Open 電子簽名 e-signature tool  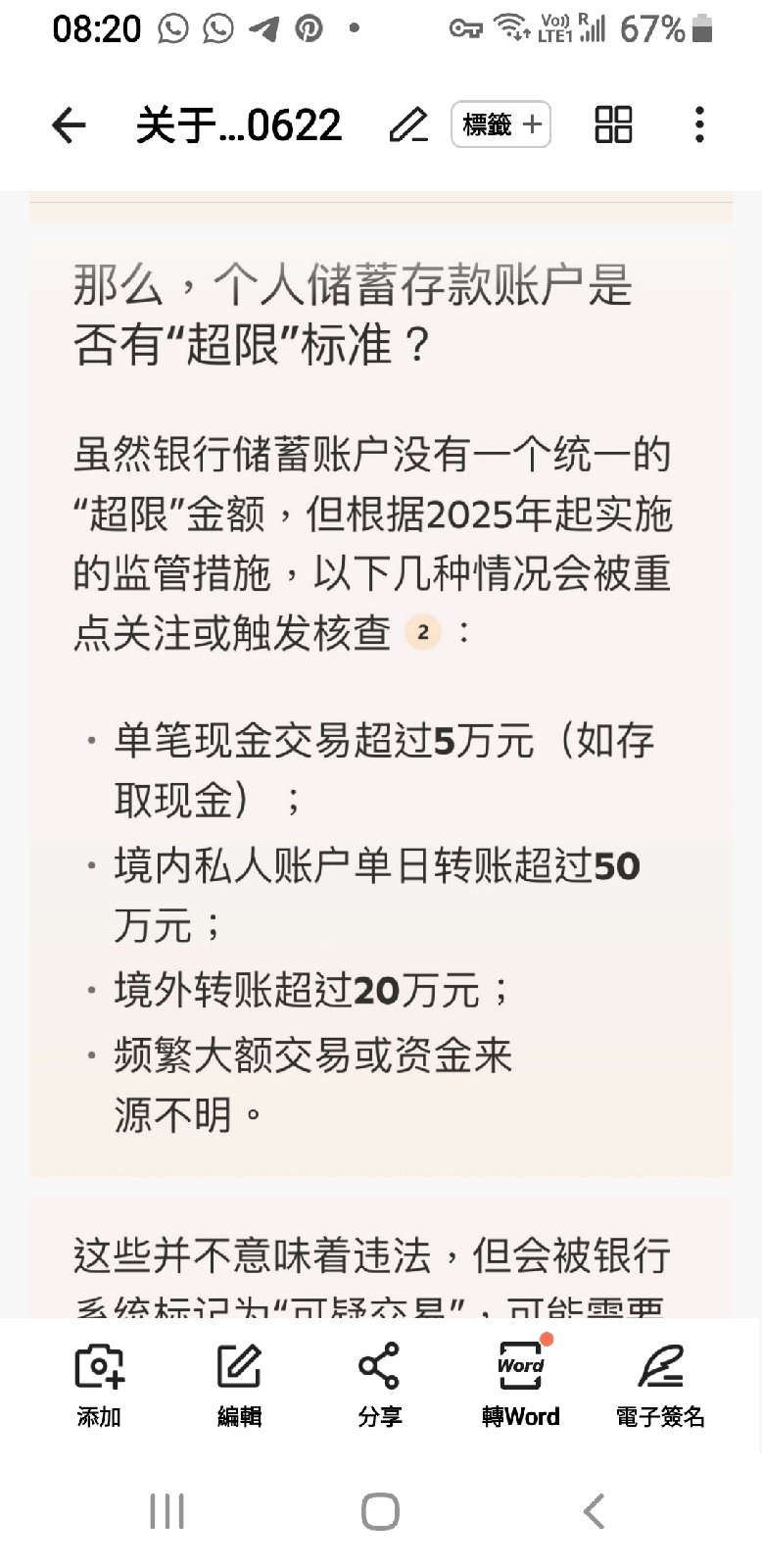tap(660, 1385)
